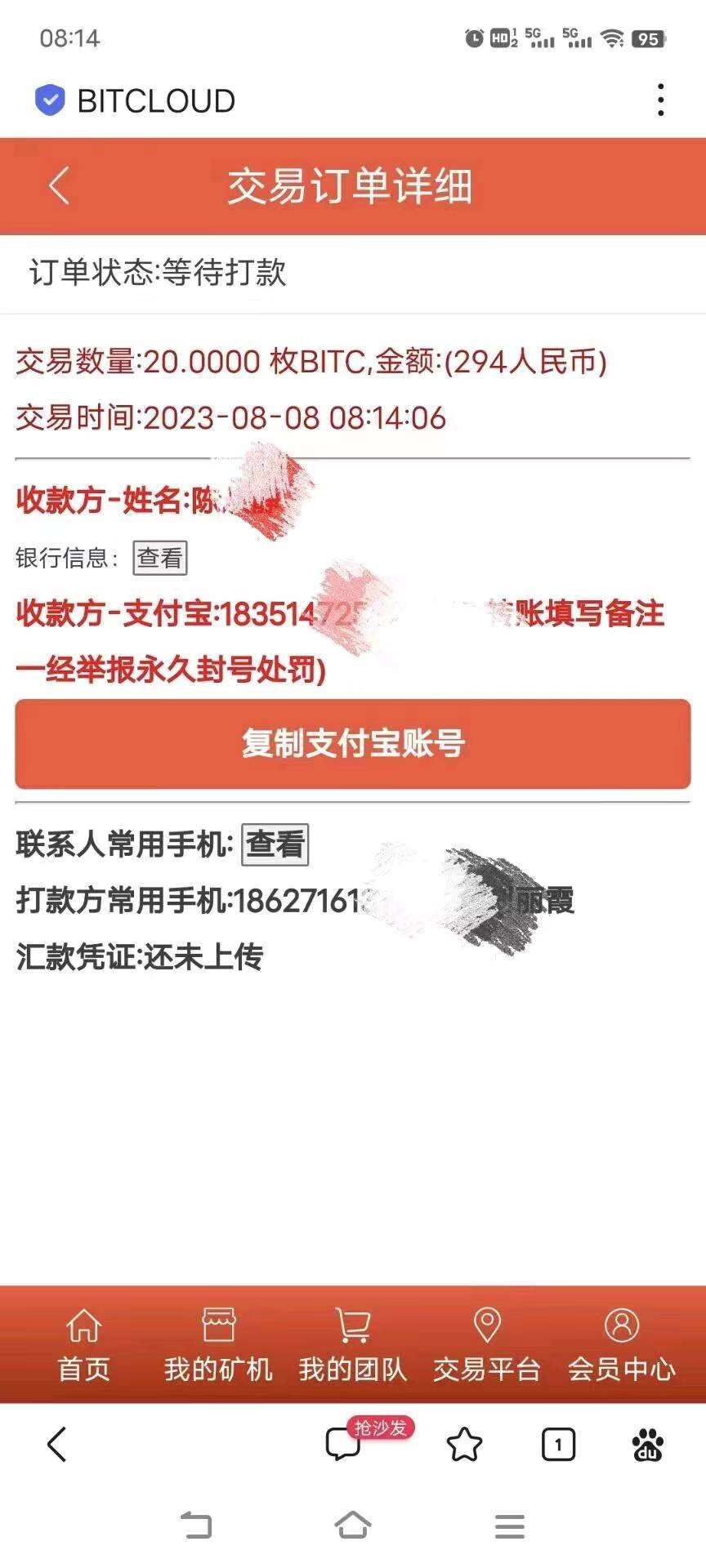Open the 我的矿机 tab
Screen dimensions: 706x1568
pos(218,1346)
